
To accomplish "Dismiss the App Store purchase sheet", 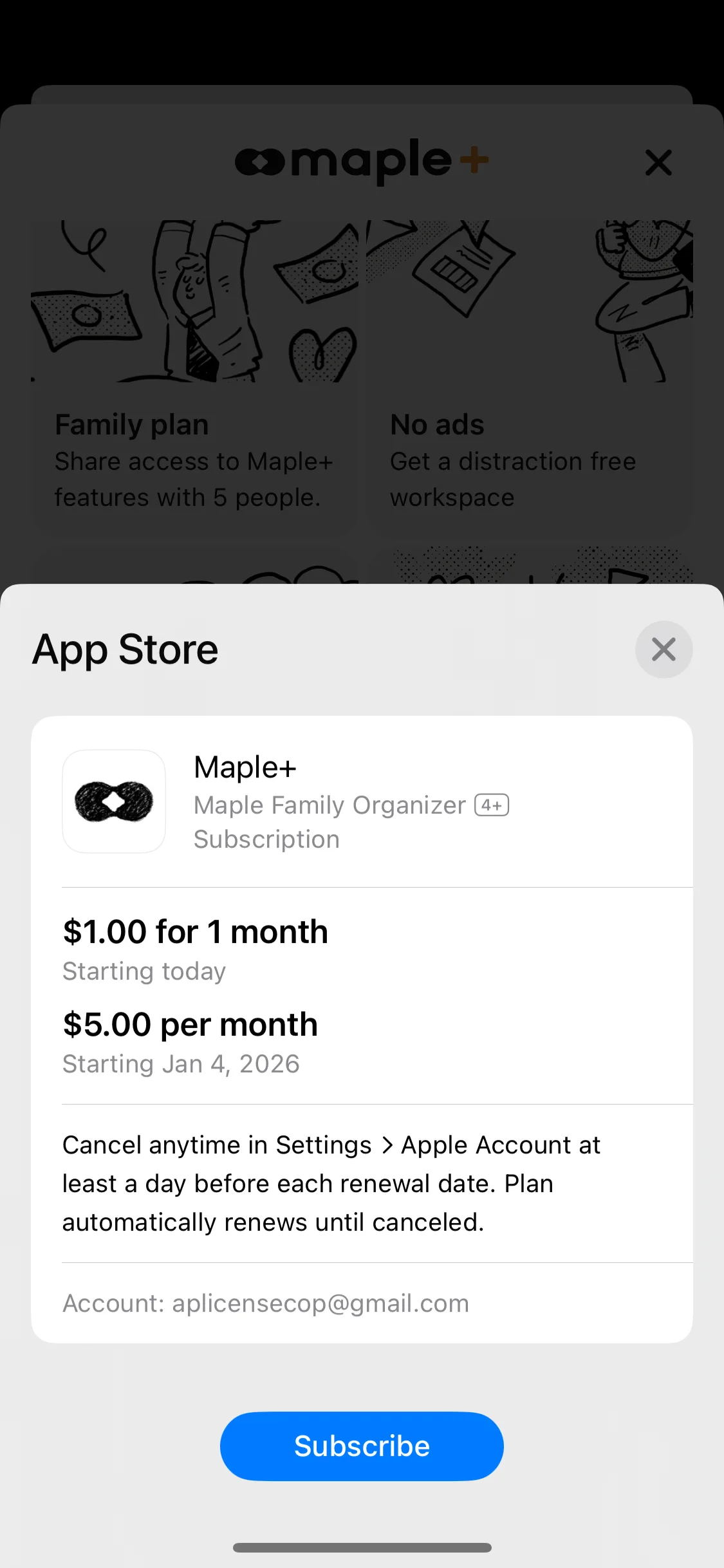I will [x=664, y=649].
